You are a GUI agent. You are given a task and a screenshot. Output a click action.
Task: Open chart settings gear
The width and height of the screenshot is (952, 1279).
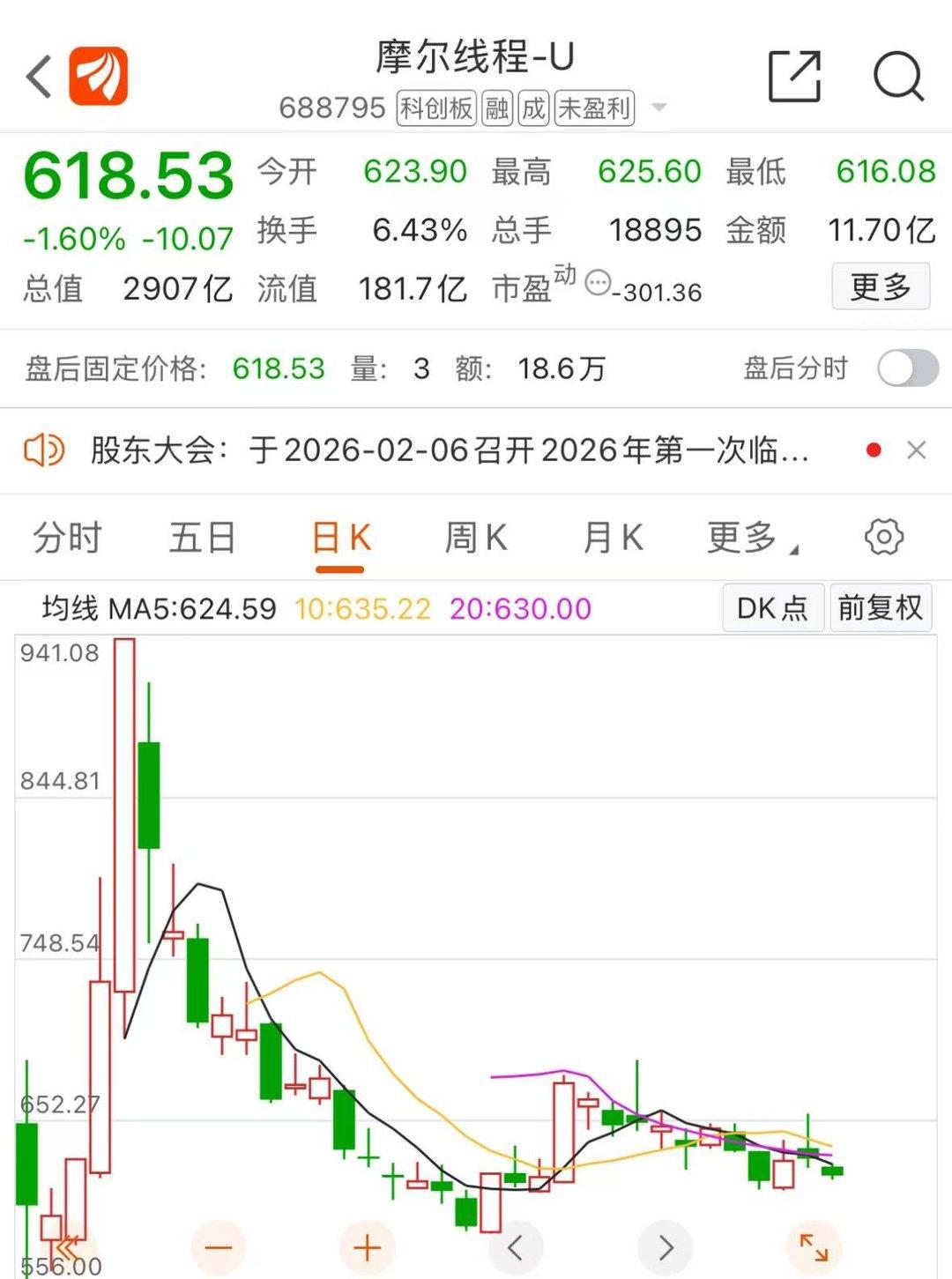click(883, 537)
